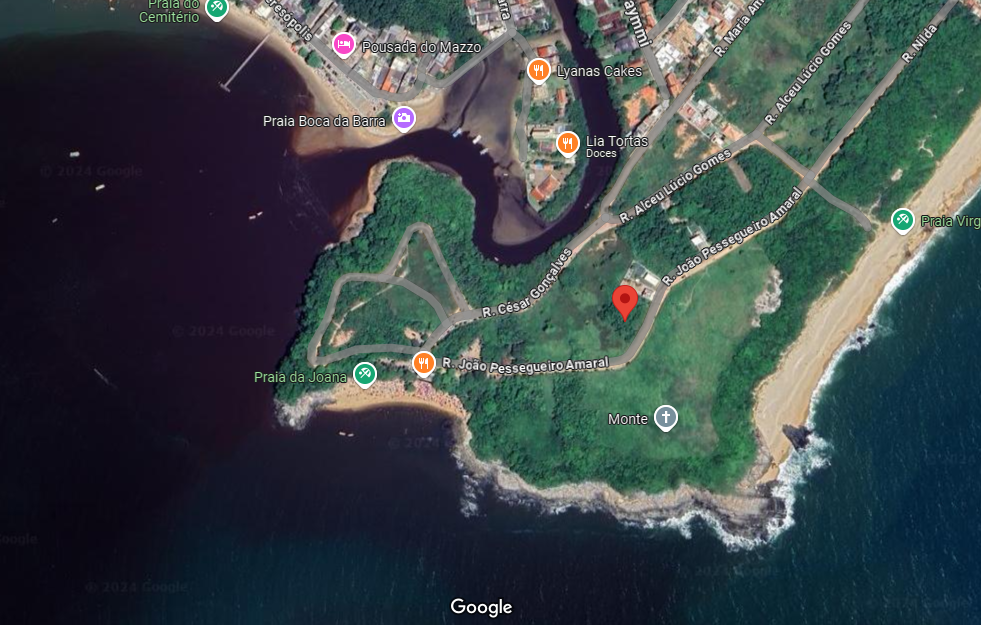Tap the red dropped location pin
Viewport: 981px width, 625px height.
point(625,301)
